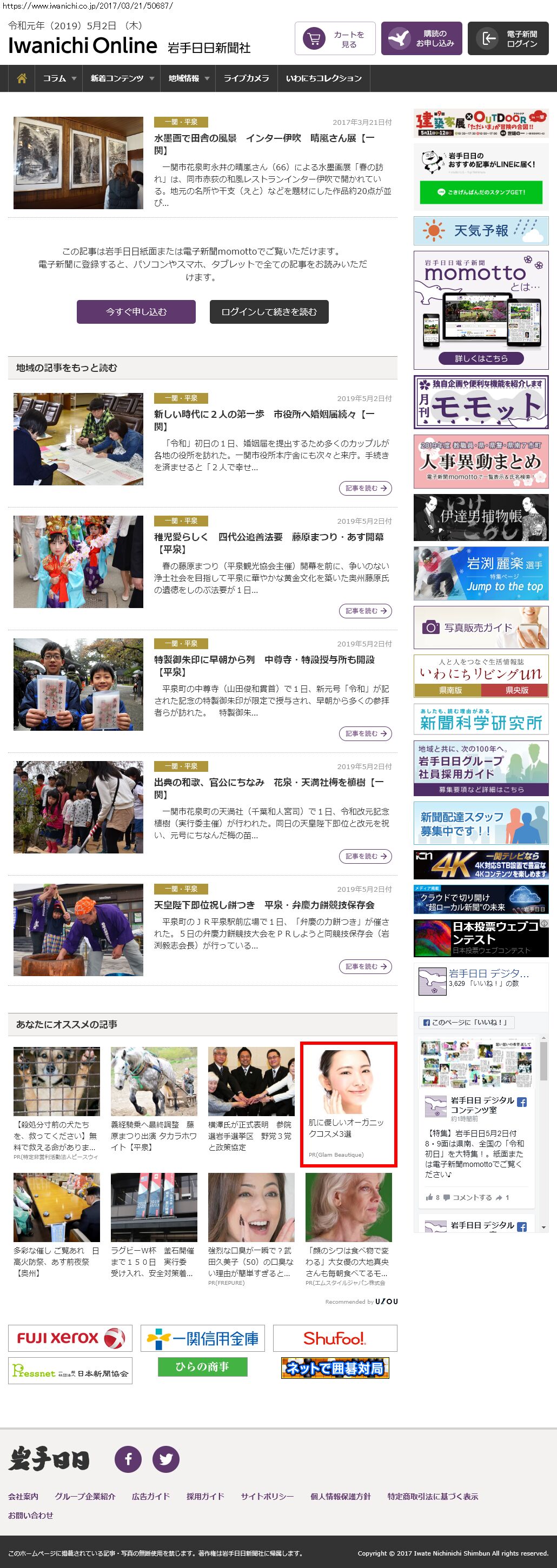This screenshot has width=557, height=1568.
Task: Open the 写真販売ガイド banner
Action: click(x=481, y=628)
